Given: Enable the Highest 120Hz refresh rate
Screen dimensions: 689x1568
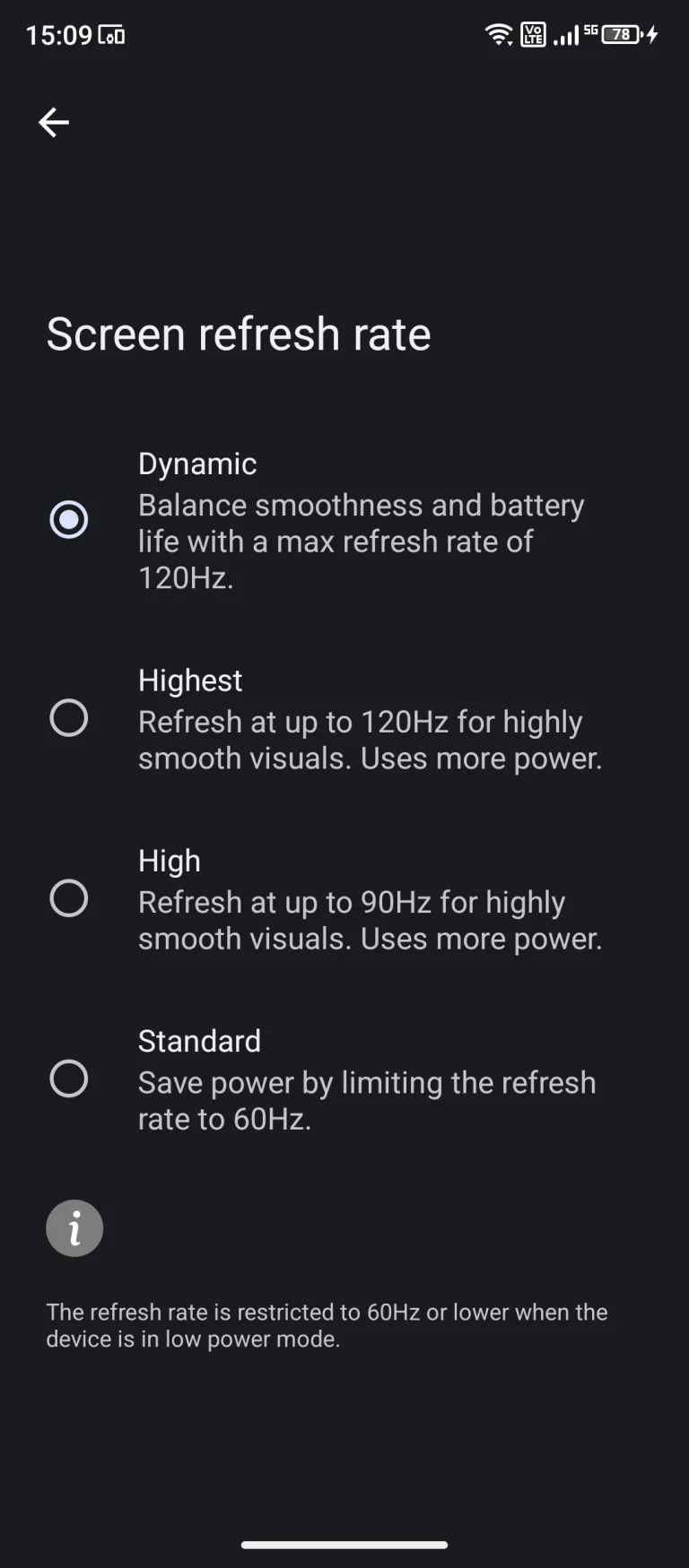Looking at the screenshot, I should [x=69, y=717].
